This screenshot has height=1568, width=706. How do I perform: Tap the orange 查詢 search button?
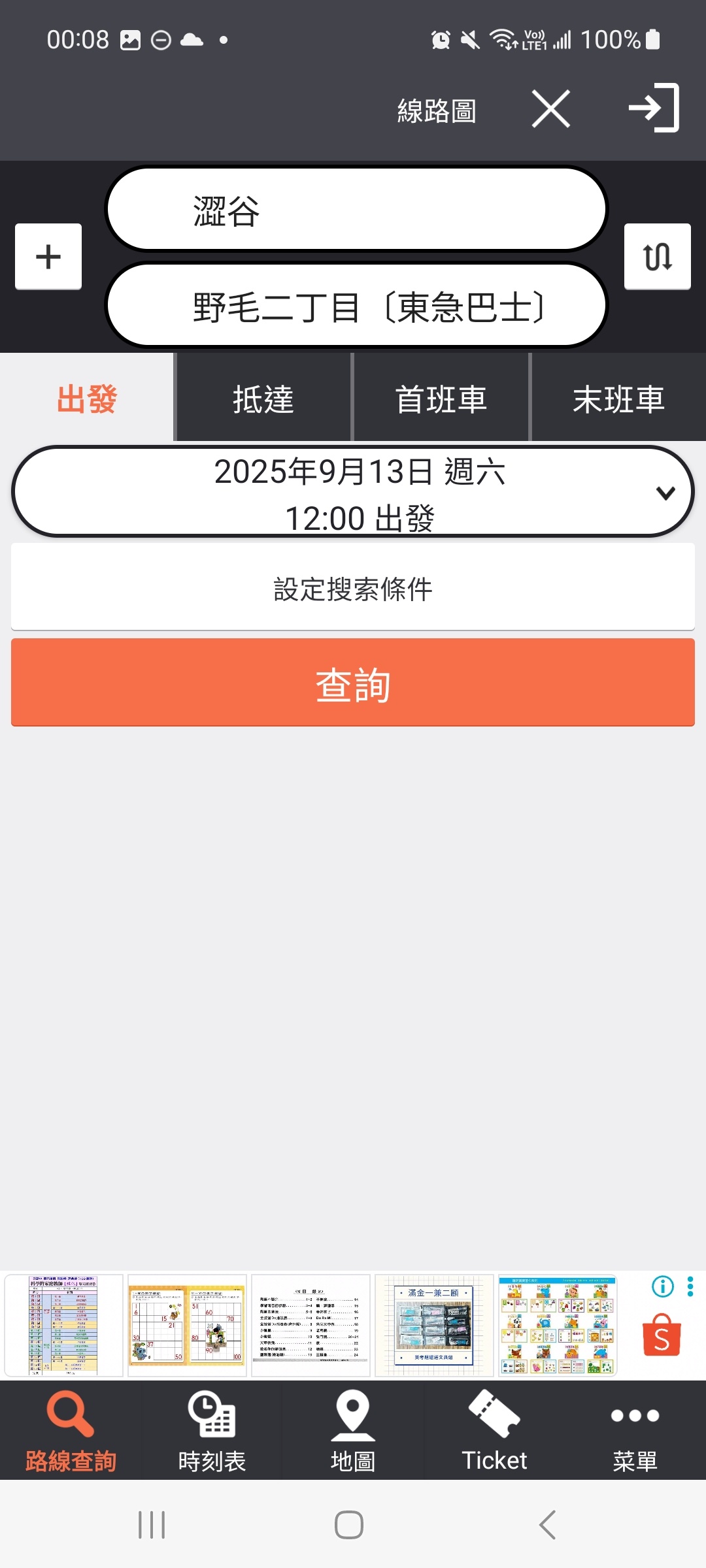point(353,683)
